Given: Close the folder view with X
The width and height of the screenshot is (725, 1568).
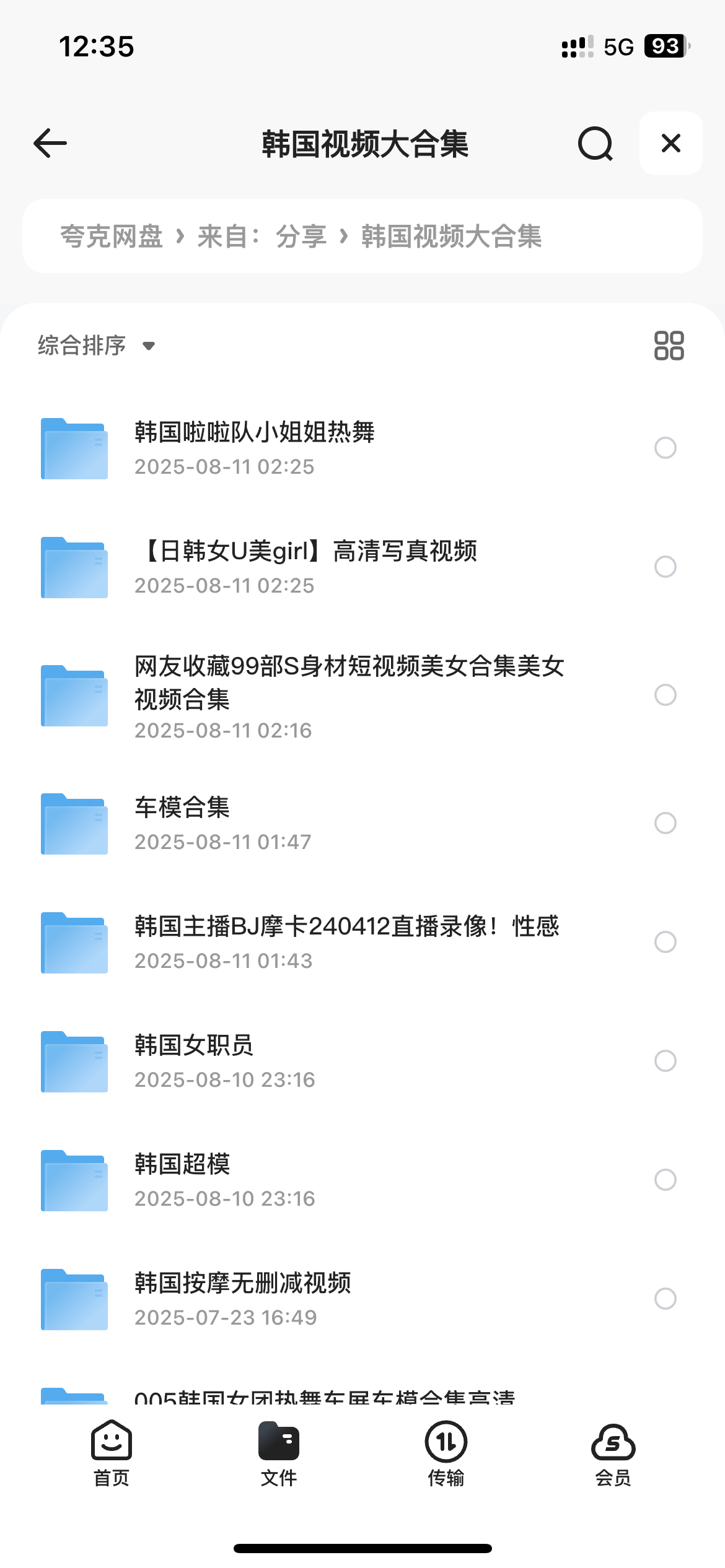Looking at the screenshot, I should tap(670, 143).
